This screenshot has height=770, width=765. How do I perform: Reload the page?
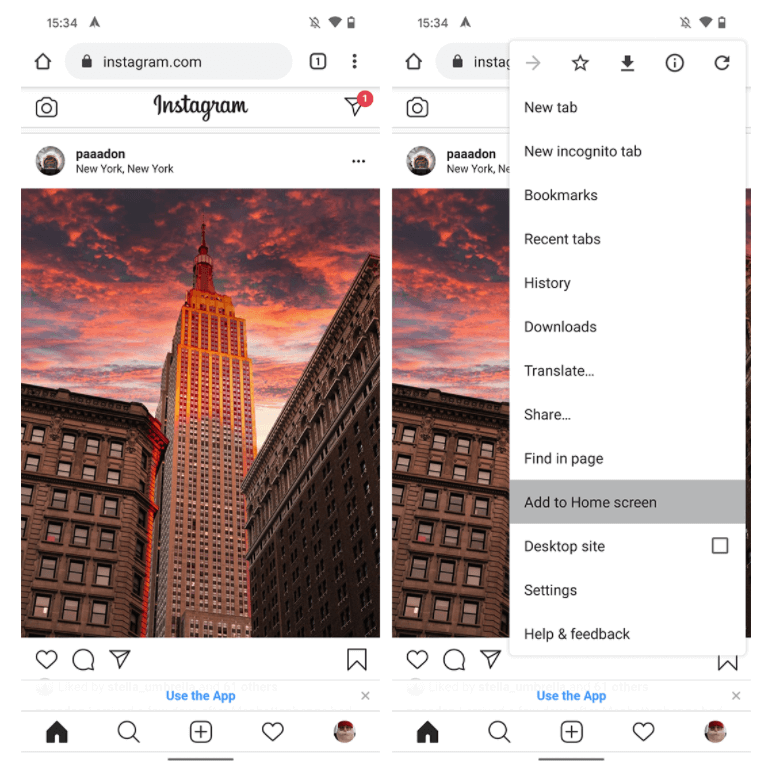click(722, 63)
